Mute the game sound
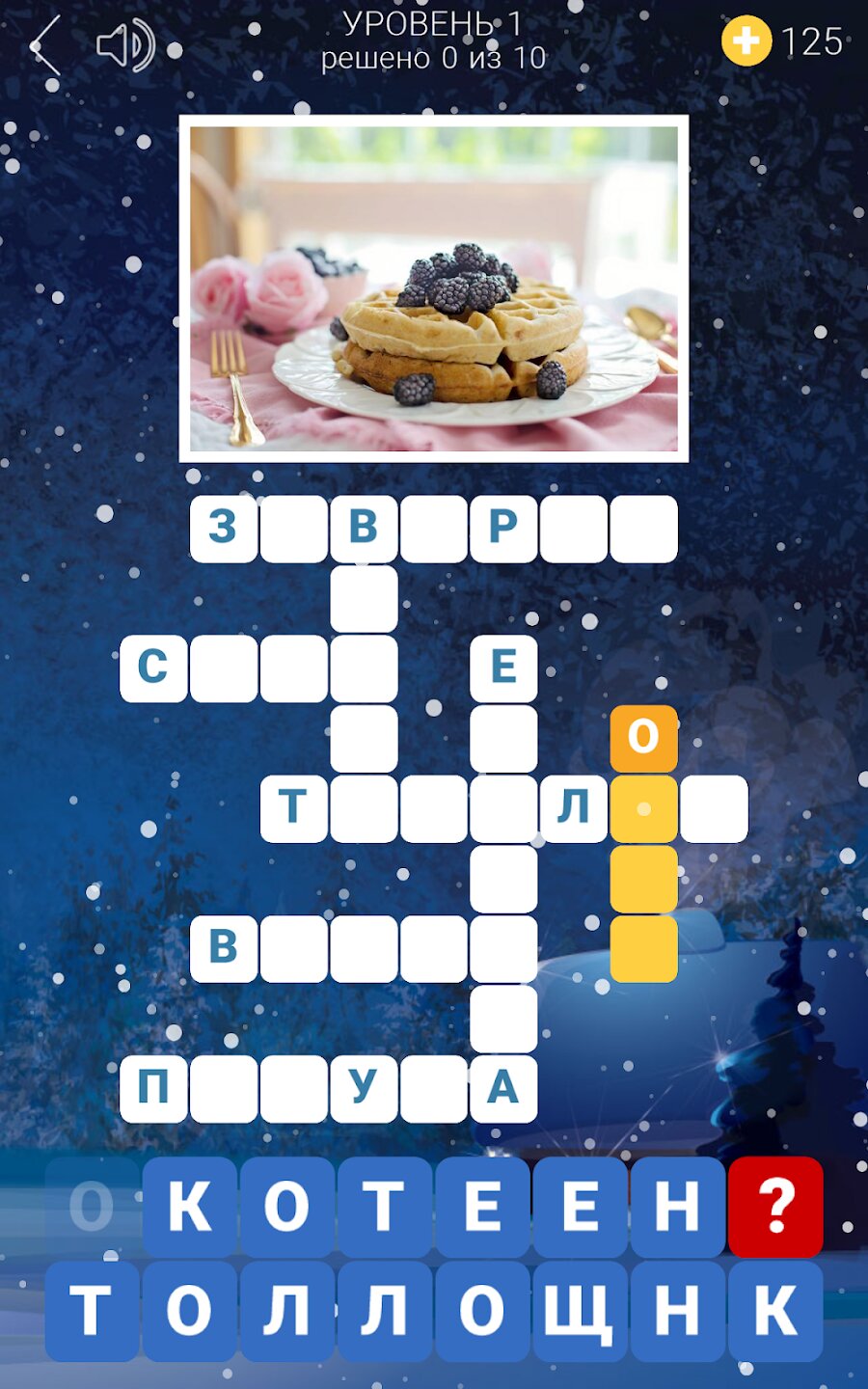This screenshot has height=1389, width=868. click(125, 45)
